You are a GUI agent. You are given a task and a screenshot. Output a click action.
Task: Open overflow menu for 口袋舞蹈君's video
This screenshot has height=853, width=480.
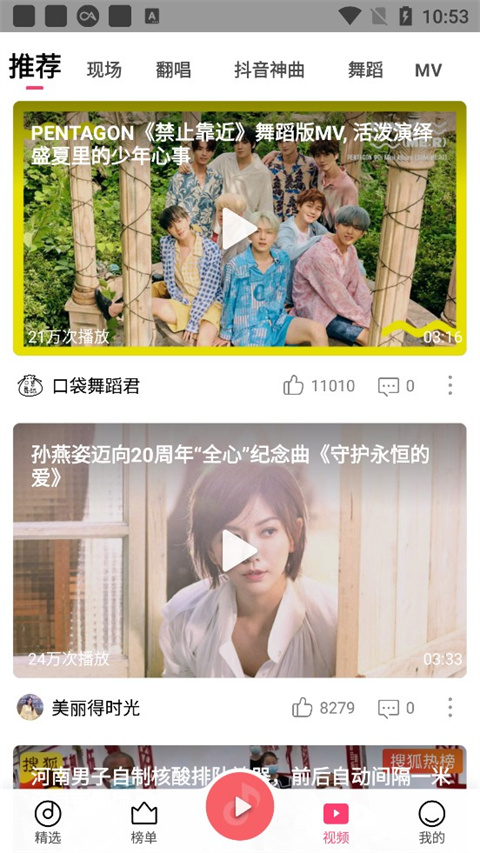coord(450,385)
